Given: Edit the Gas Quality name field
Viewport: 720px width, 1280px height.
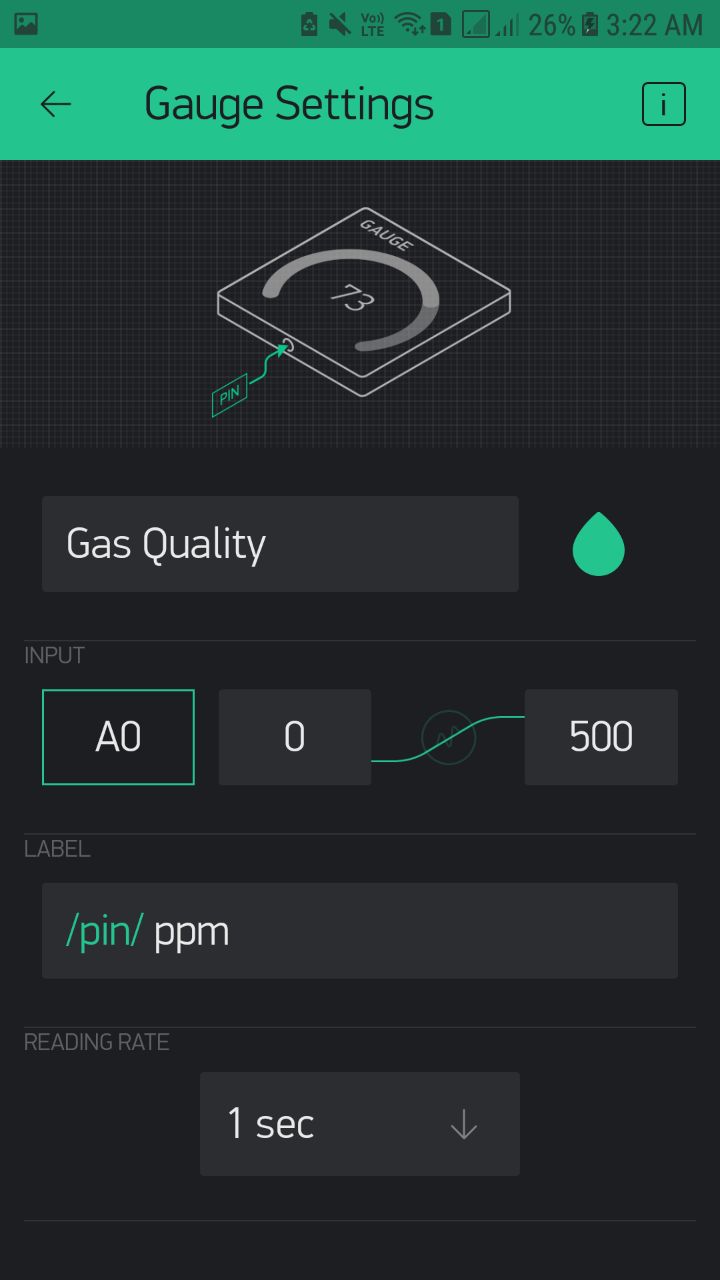Looking at the screenshot, I should 280,544.
